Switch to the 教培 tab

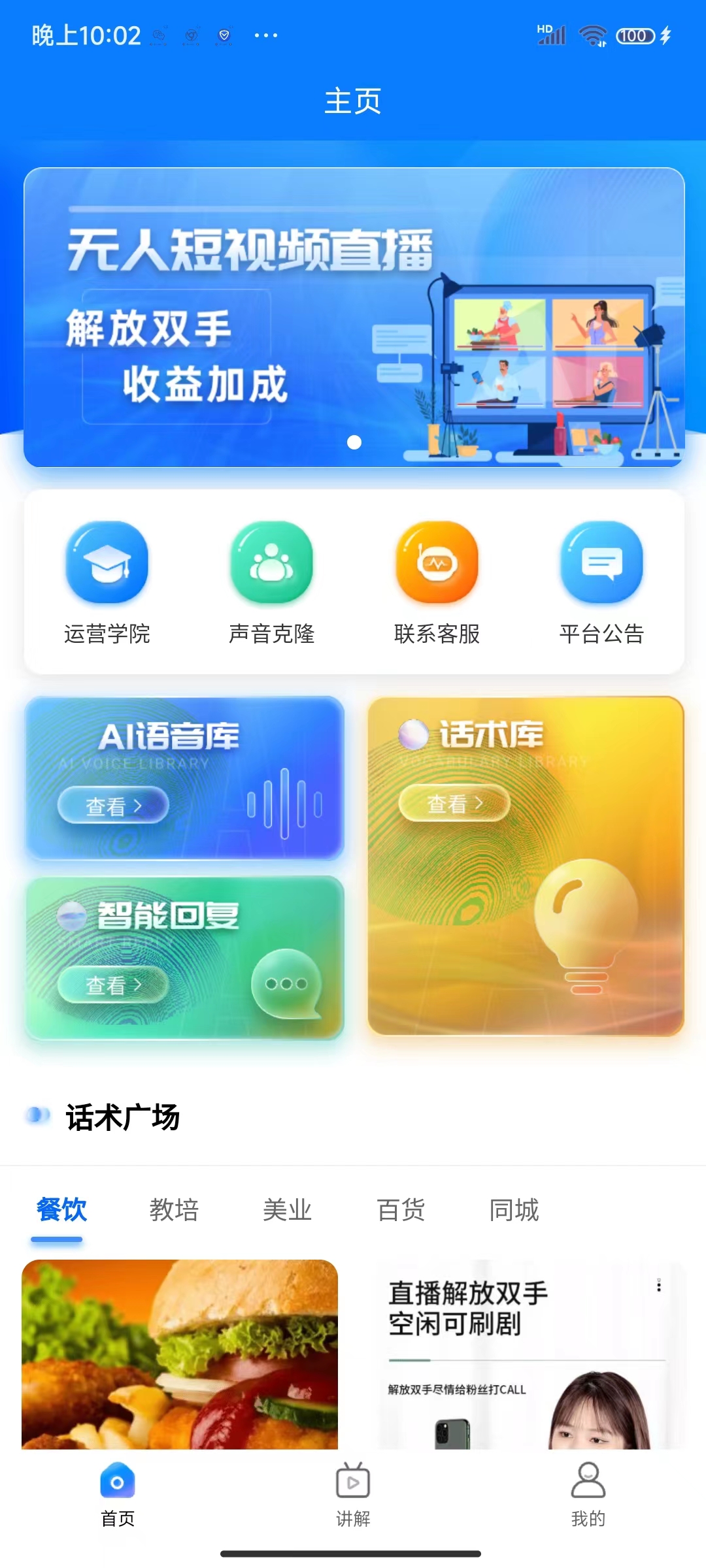tap(174, 1210)
